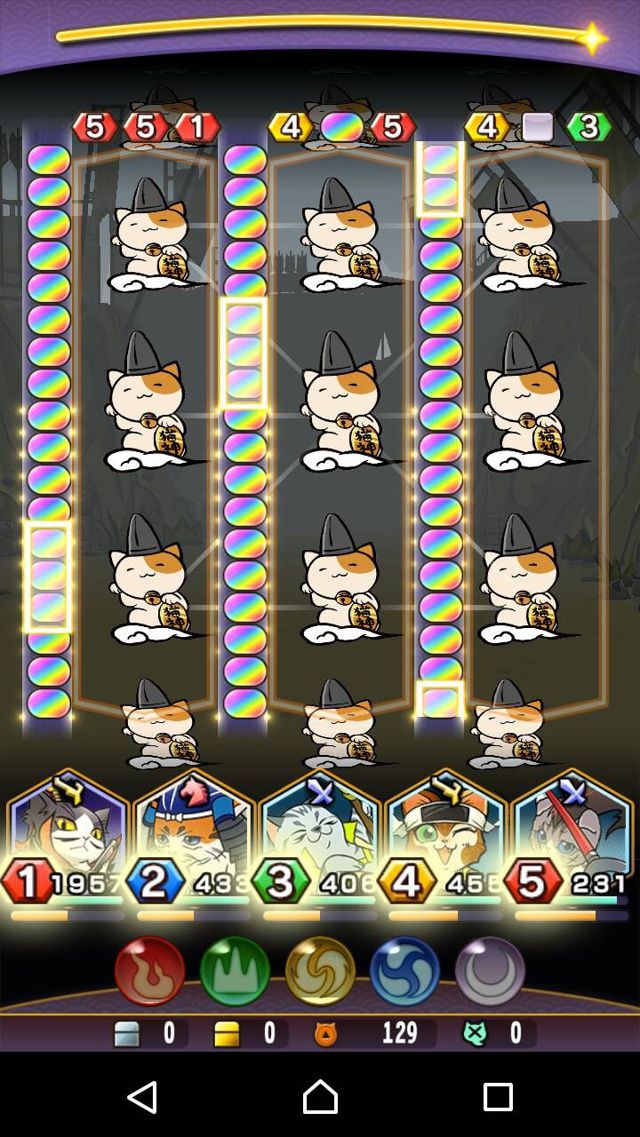Tap the yellow swirl element orb
The width and height of the screenshot is (640, 1137).
(x=320, y=970)
